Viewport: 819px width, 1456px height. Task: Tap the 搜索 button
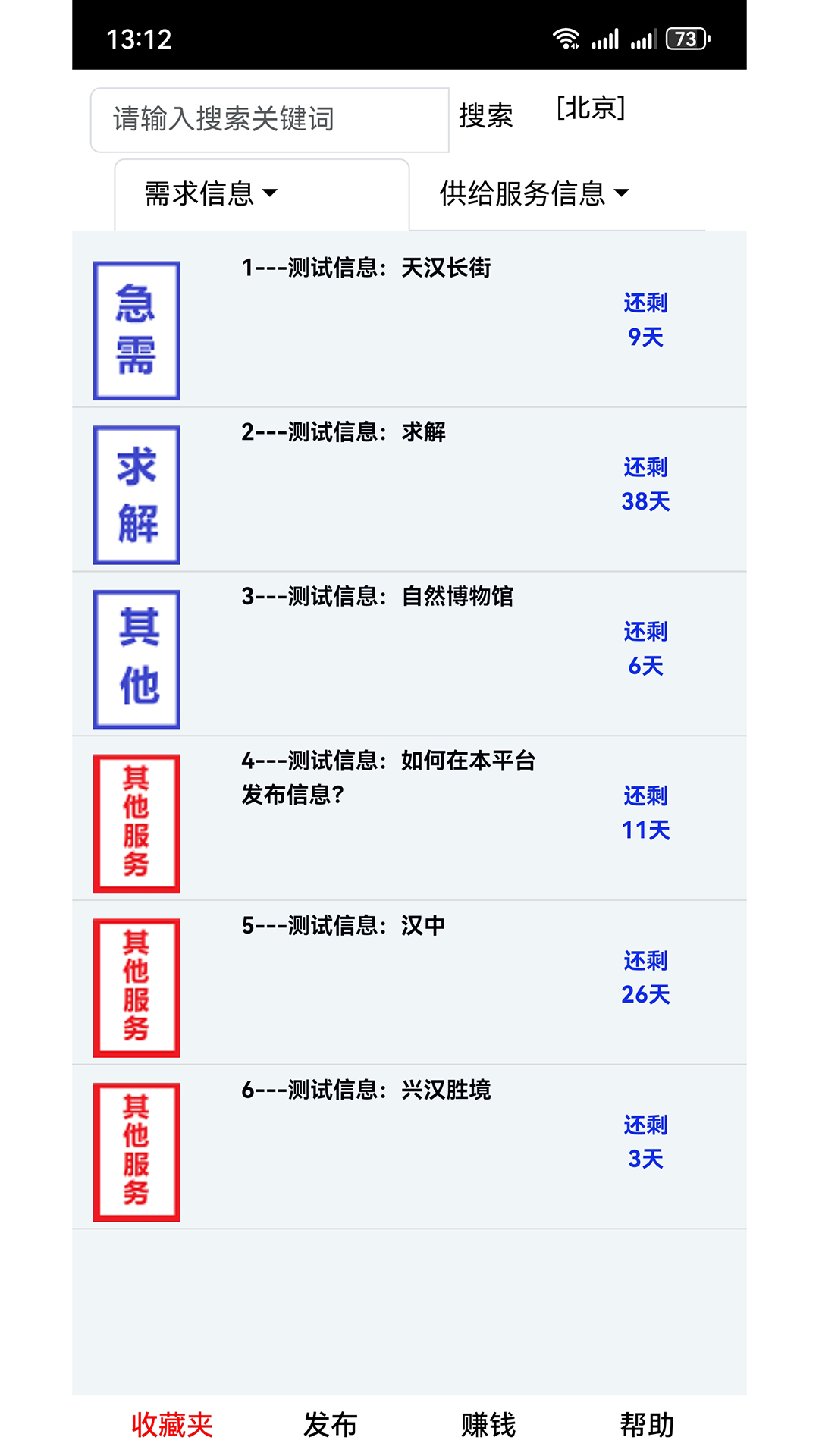(x=485, y=116)
